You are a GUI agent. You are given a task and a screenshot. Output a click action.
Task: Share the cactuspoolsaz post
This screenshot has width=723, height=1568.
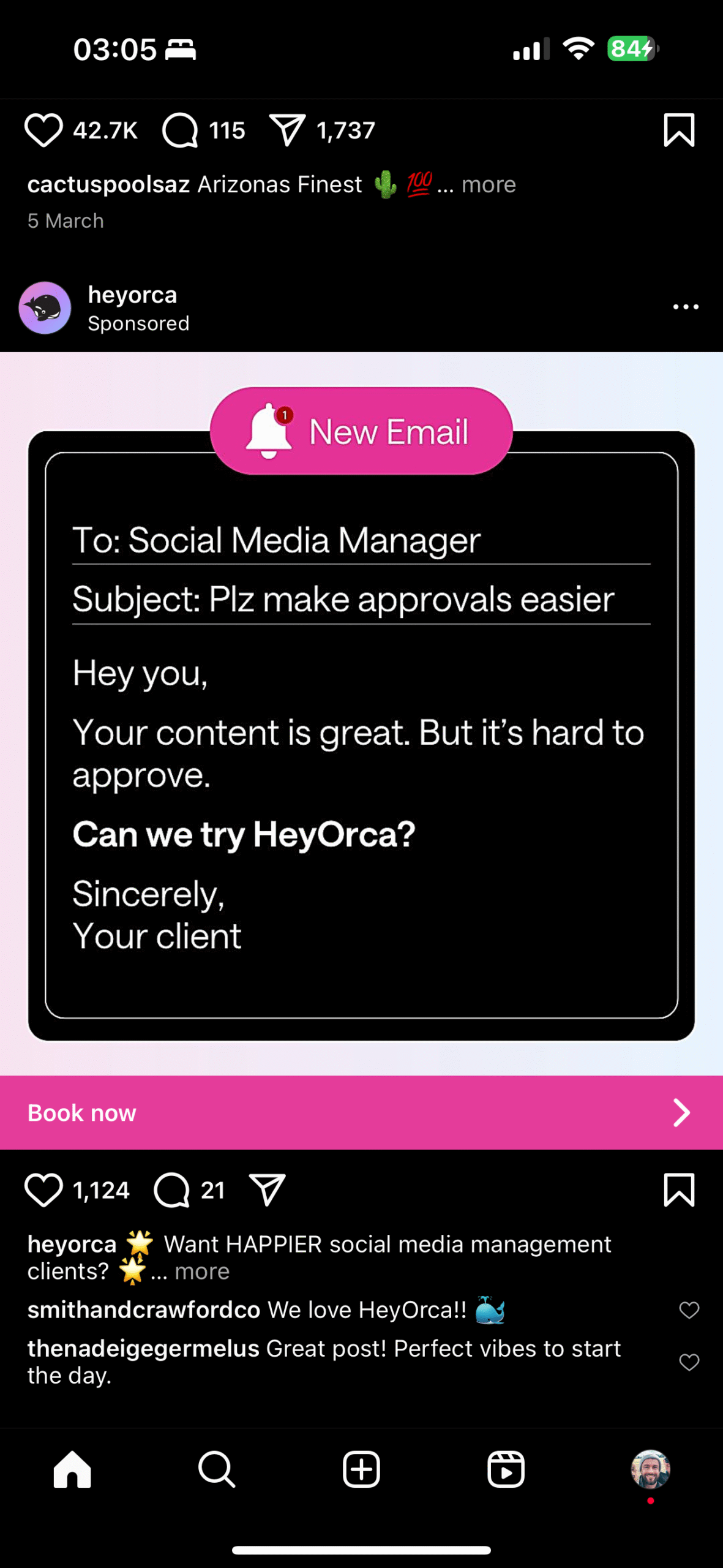287,130
